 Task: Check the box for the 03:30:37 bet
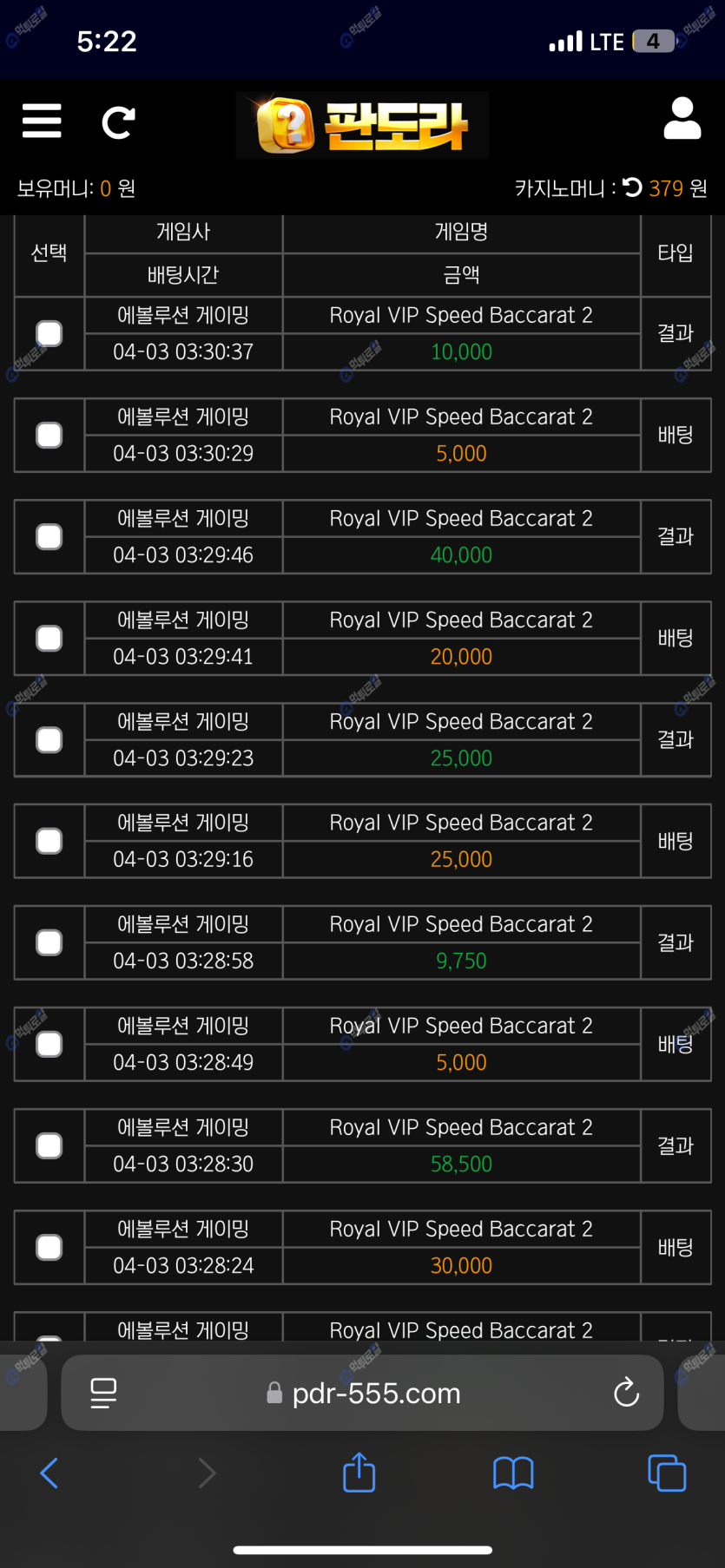click(x=49, y=333)
